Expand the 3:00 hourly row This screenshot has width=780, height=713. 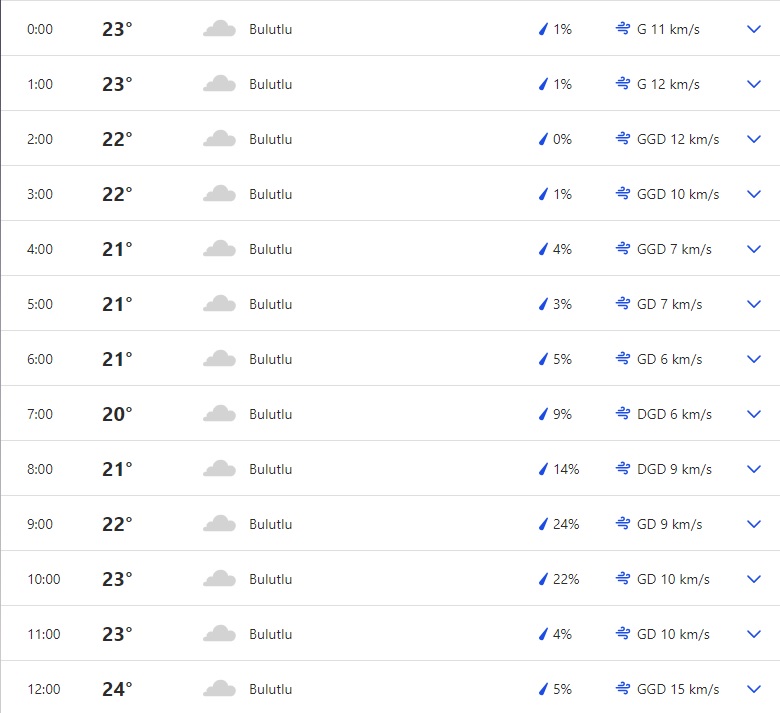click(754, 194)
